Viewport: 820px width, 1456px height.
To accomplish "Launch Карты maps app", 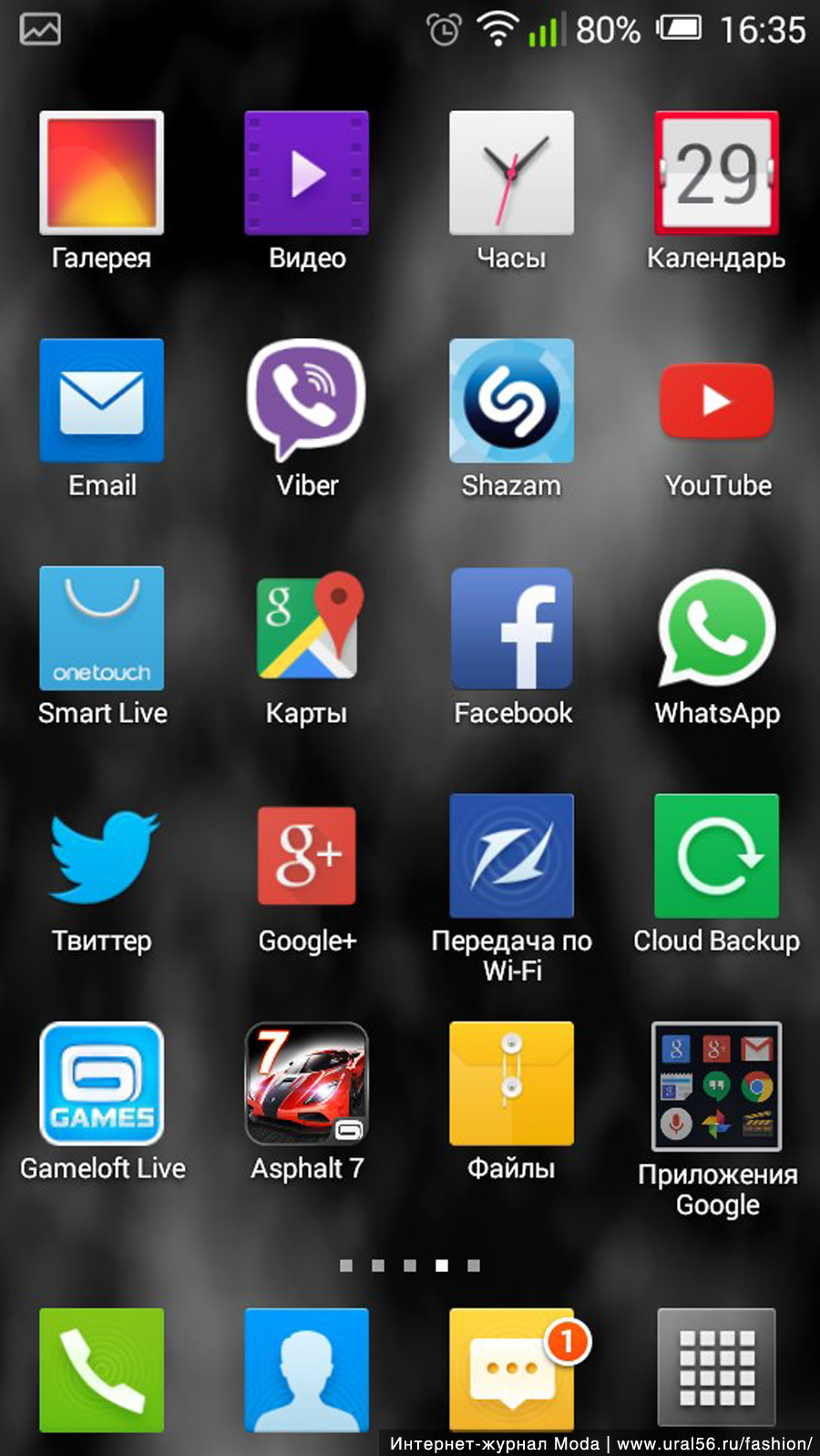I will [307, 628].
